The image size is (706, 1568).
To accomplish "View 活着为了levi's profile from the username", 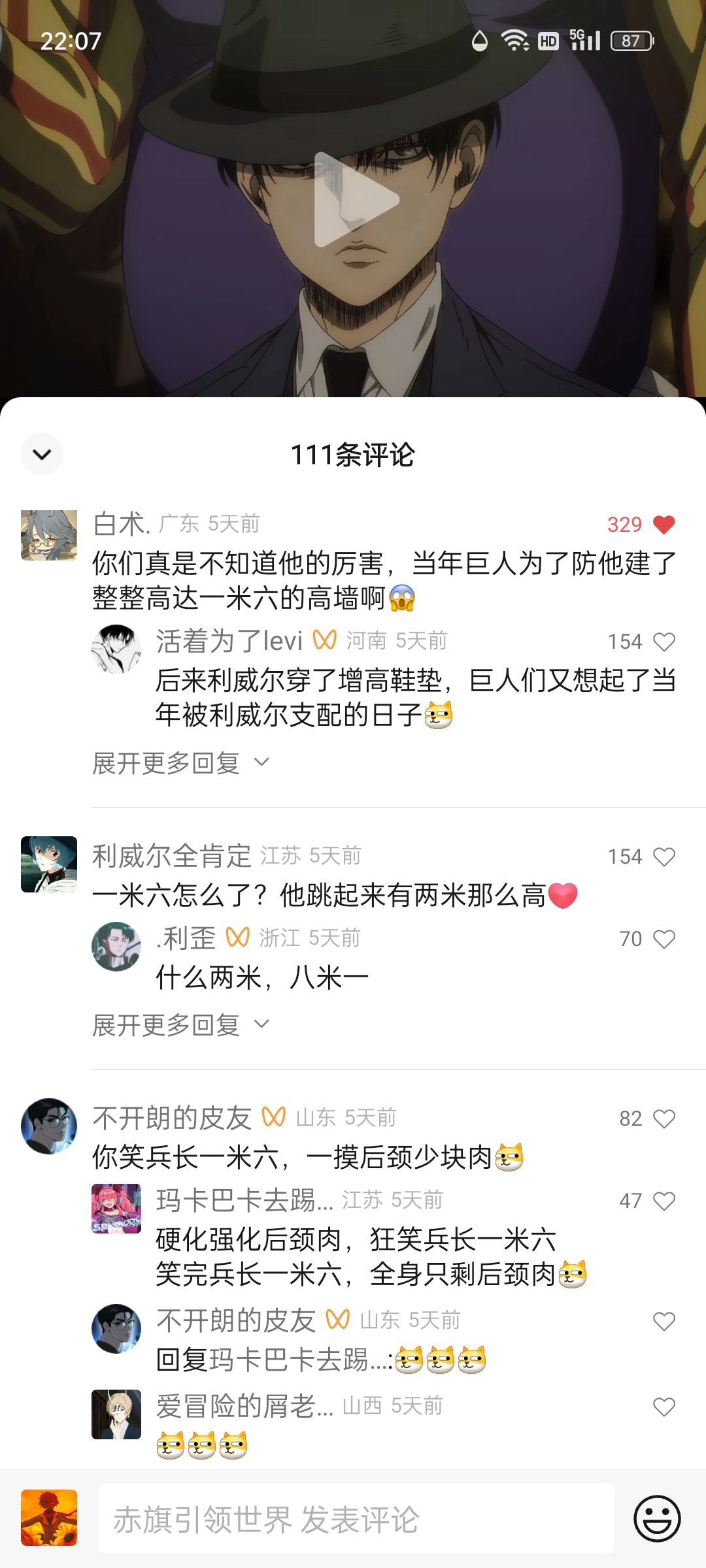I will pyautogui.click(x=229, y=641).
